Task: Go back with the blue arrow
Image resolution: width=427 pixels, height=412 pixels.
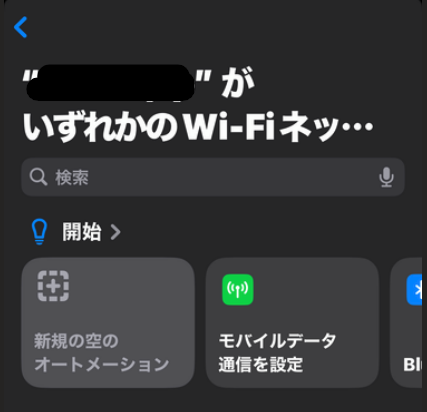Action: (x=20, y=27)
